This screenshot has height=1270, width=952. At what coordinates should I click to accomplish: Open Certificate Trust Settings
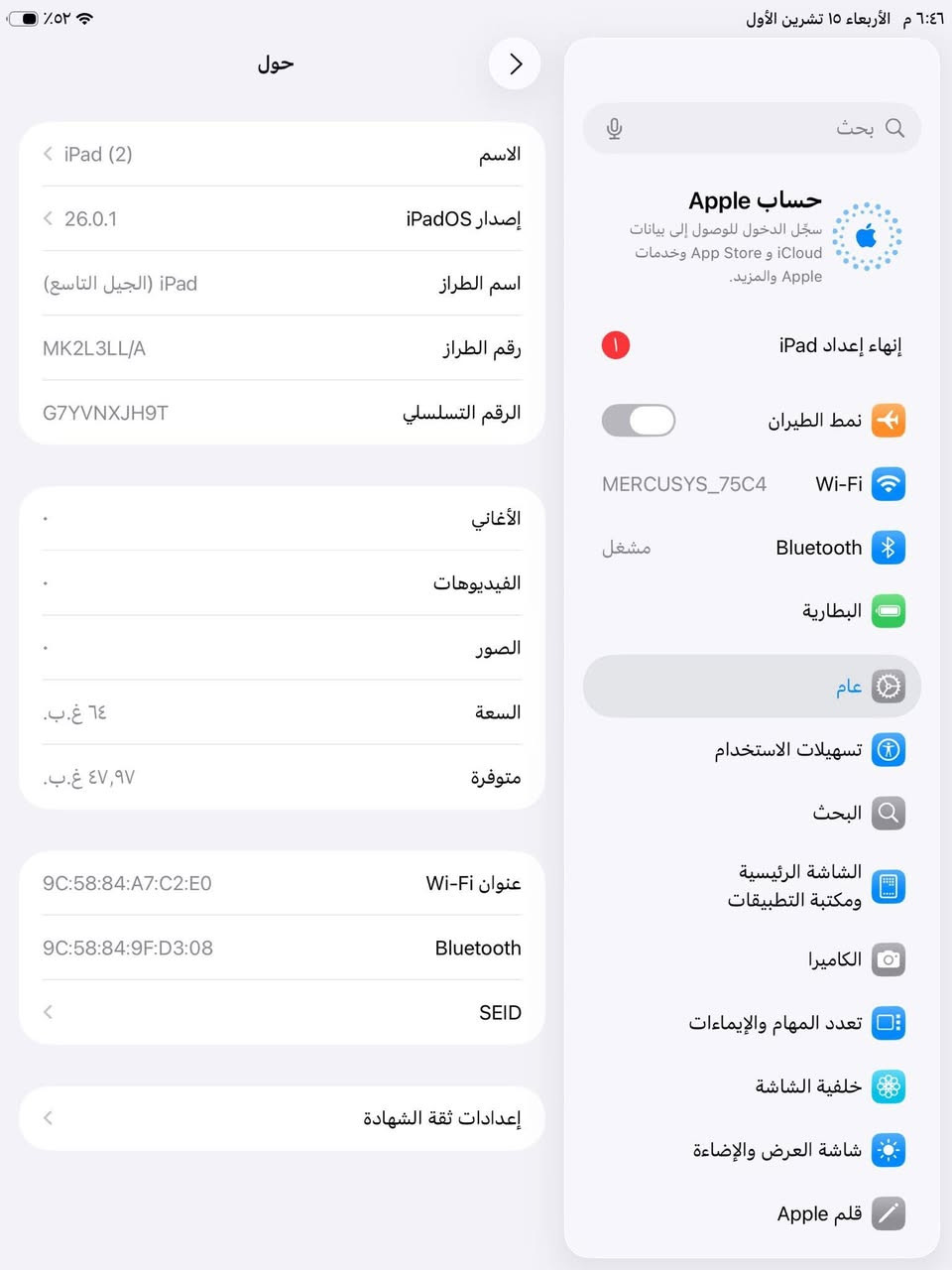coord(282,1118)
